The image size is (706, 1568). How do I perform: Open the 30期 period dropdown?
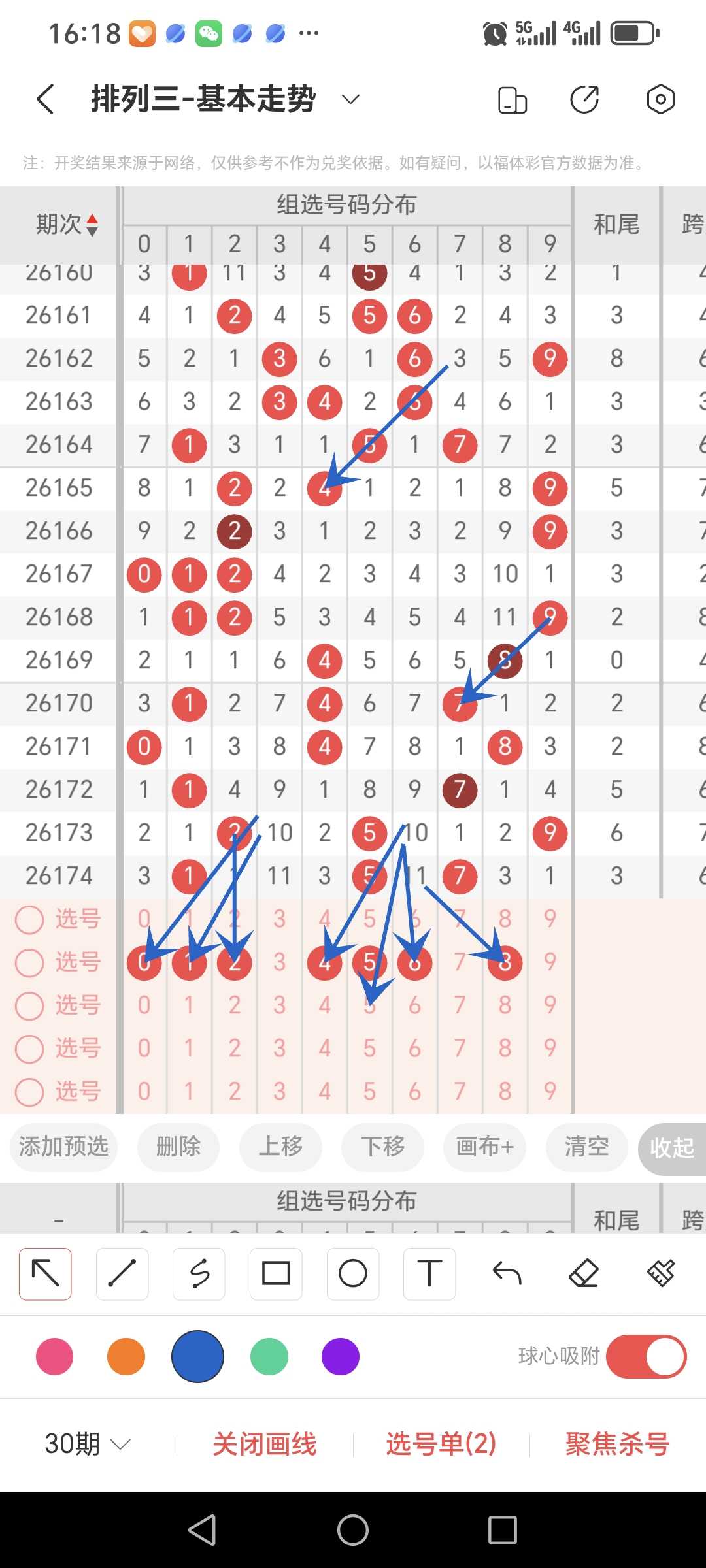pyautogui.click(x=88, y=1444)
